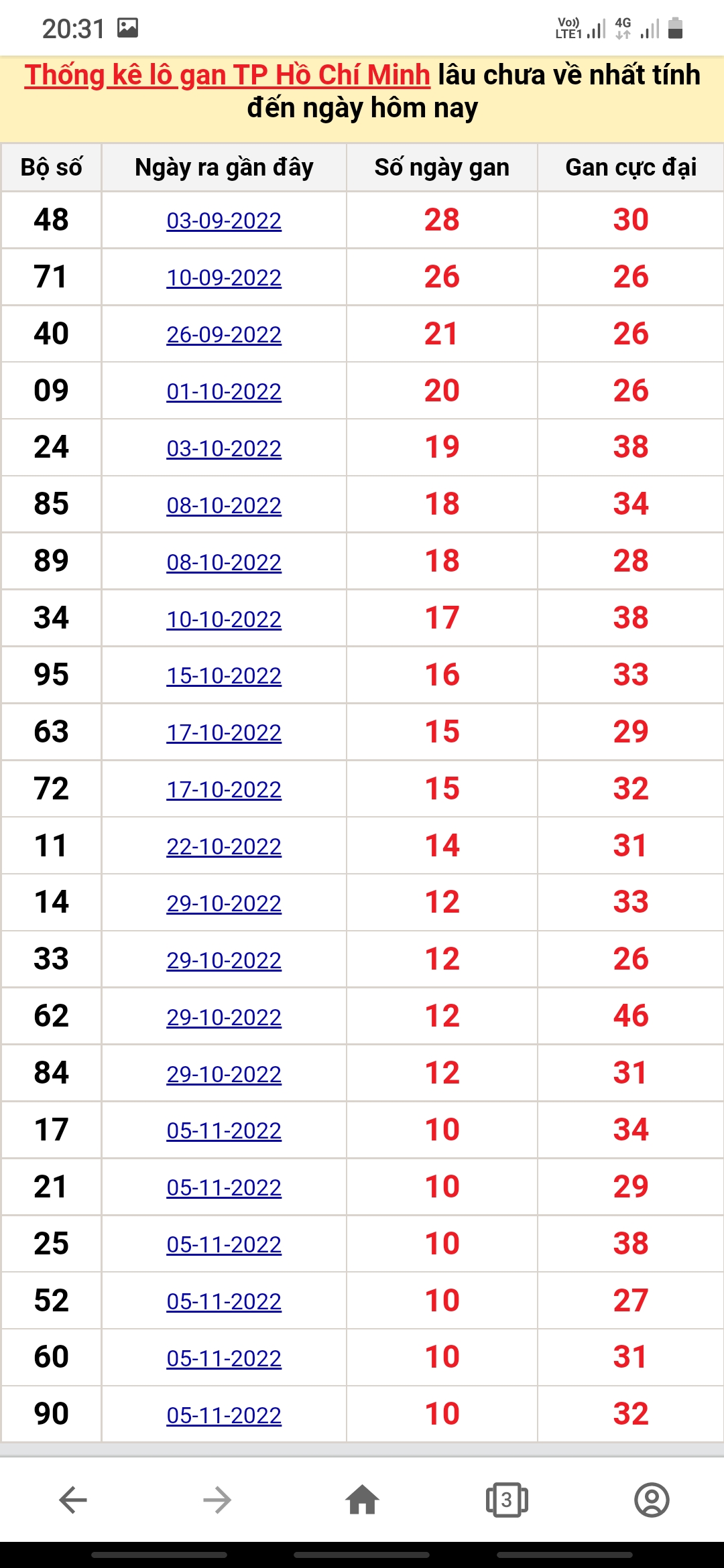Go forward to the next page

click(217, 1500)
